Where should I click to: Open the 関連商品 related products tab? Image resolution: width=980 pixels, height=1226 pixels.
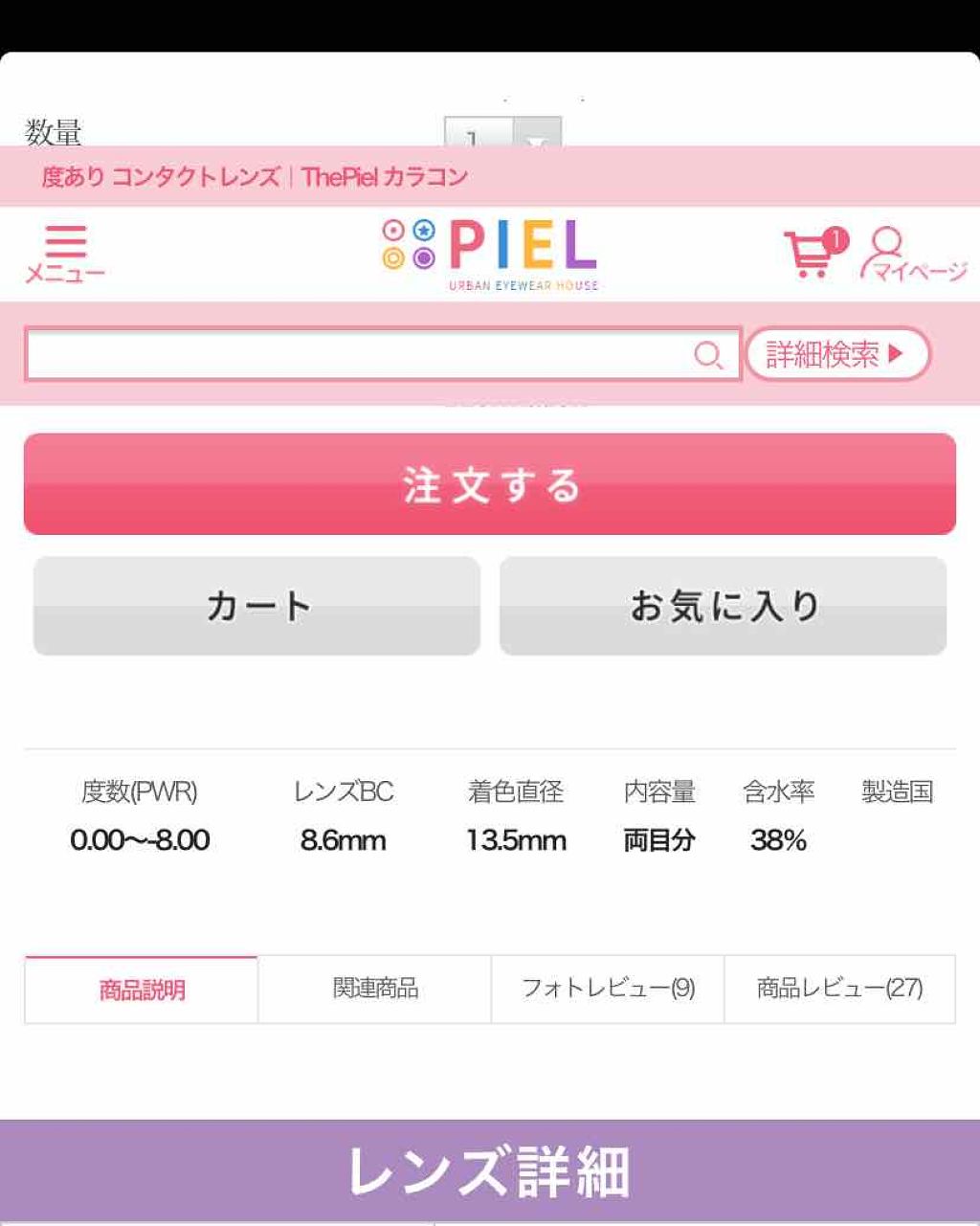(x=374, y=989)
